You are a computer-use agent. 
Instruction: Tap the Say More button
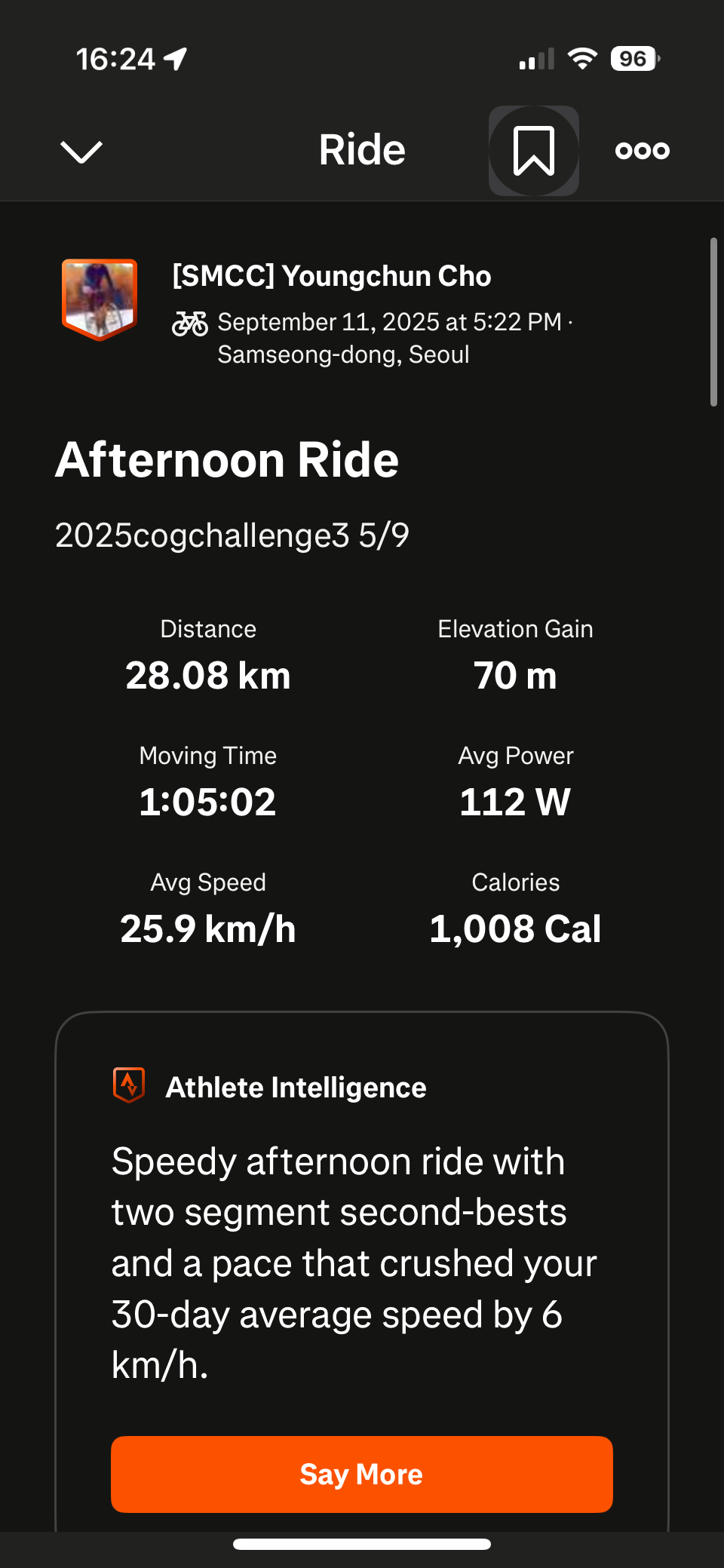(x=361, y=1474)
